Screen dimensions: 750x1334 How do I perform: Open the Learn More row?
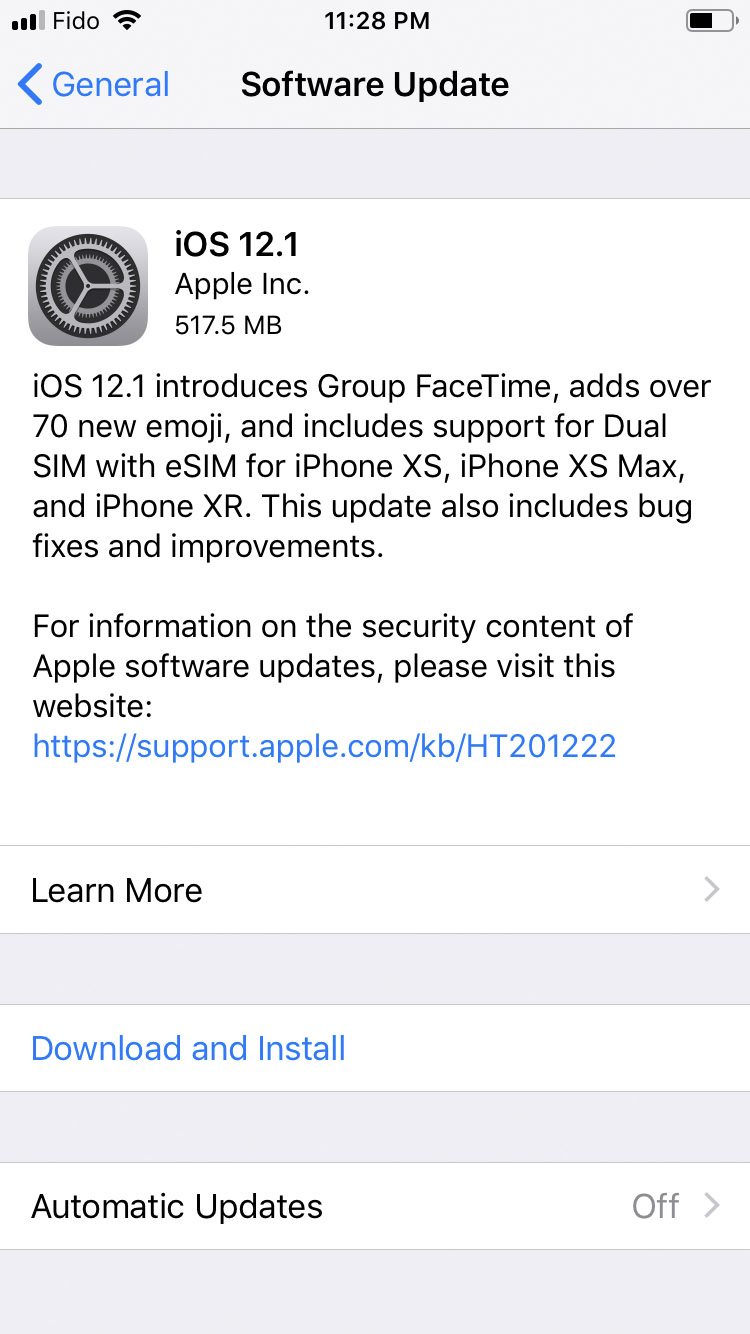(374, 890)
